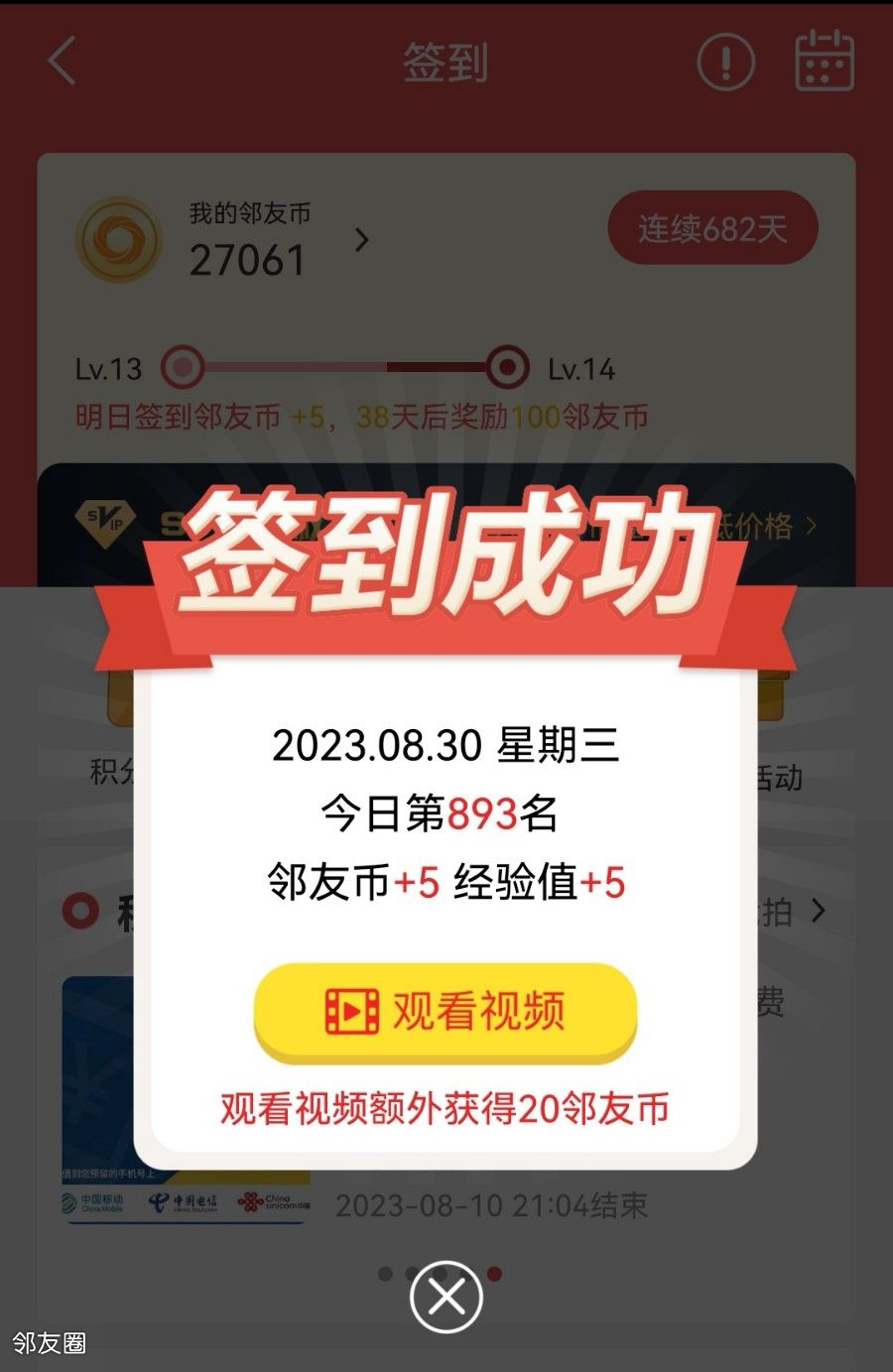Open the sign-in calendar
The image size is (893, 1372).
click(x=825, y=62)
